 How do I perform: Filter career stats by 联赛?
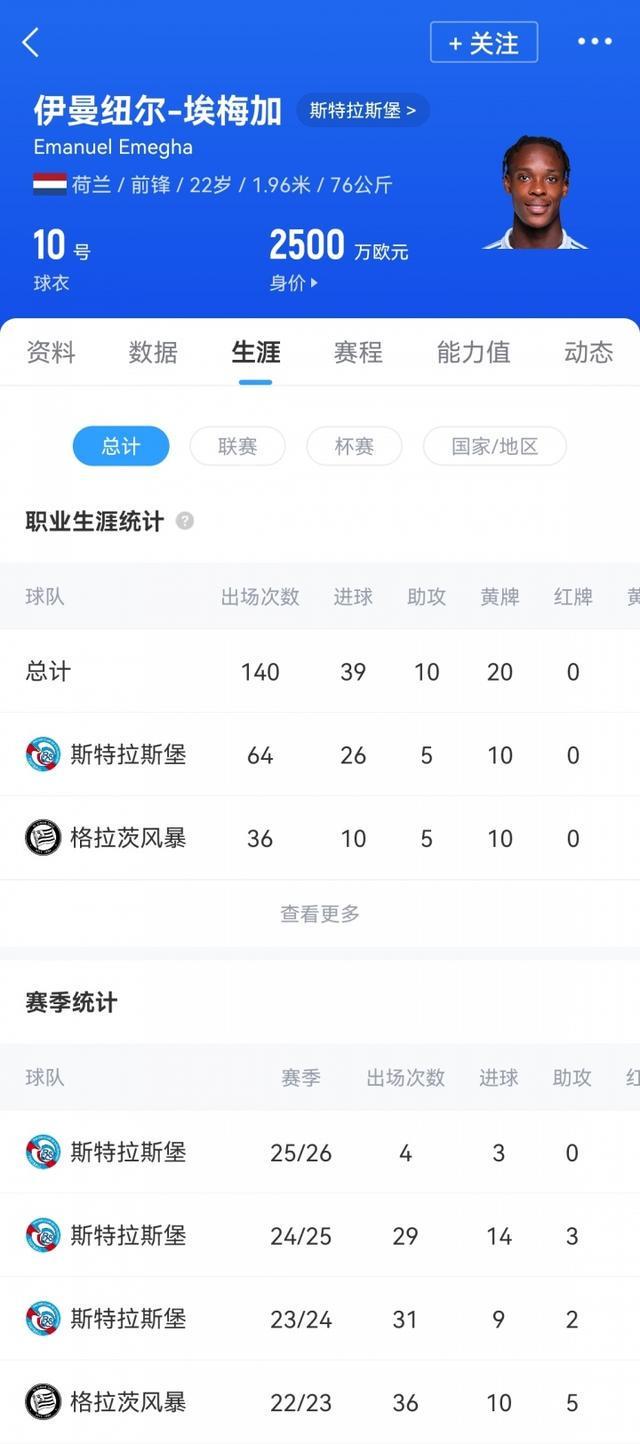click(237, 446)
